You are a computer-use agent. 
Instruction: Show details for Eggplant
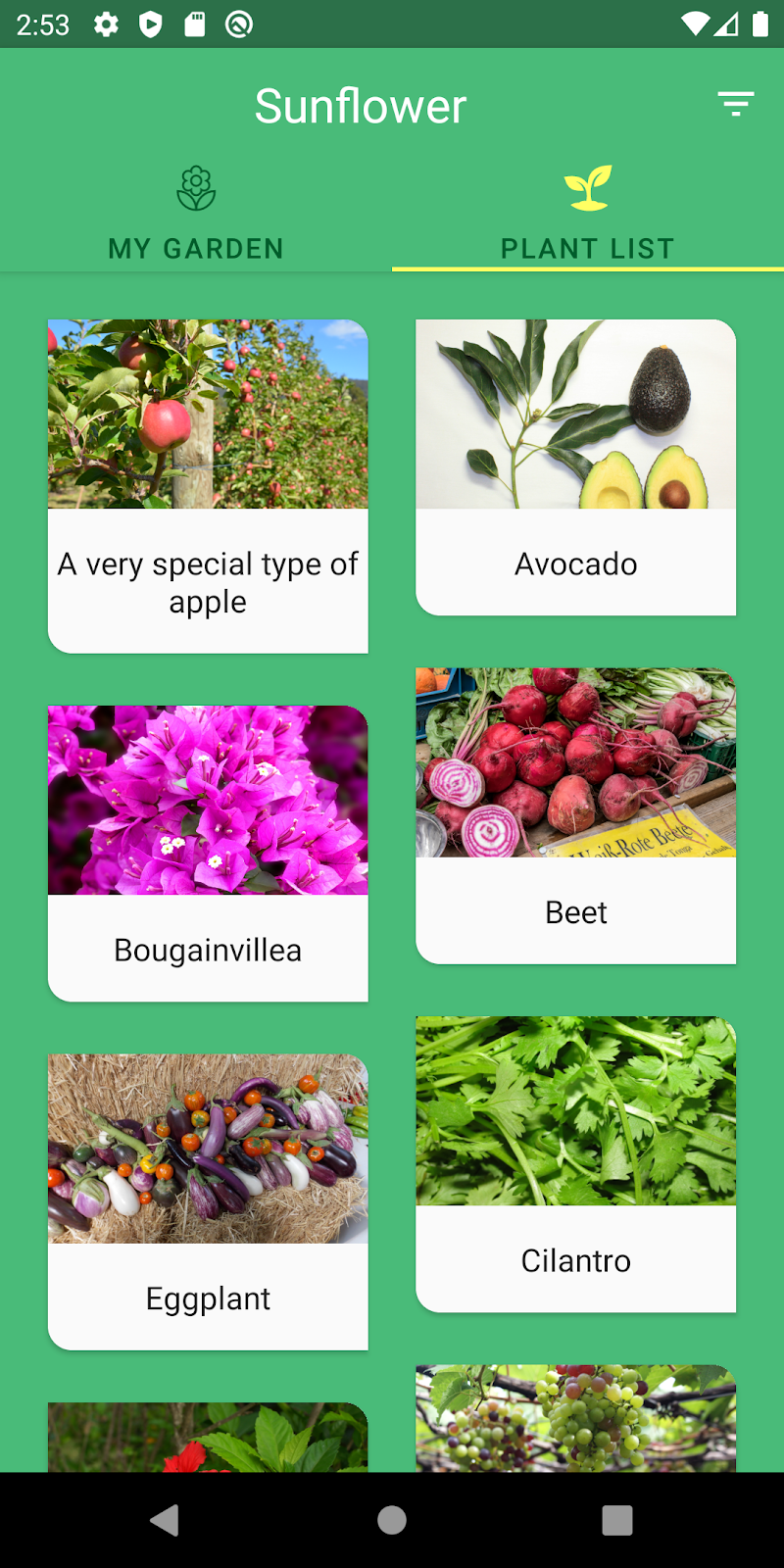tap(208, 1201)
